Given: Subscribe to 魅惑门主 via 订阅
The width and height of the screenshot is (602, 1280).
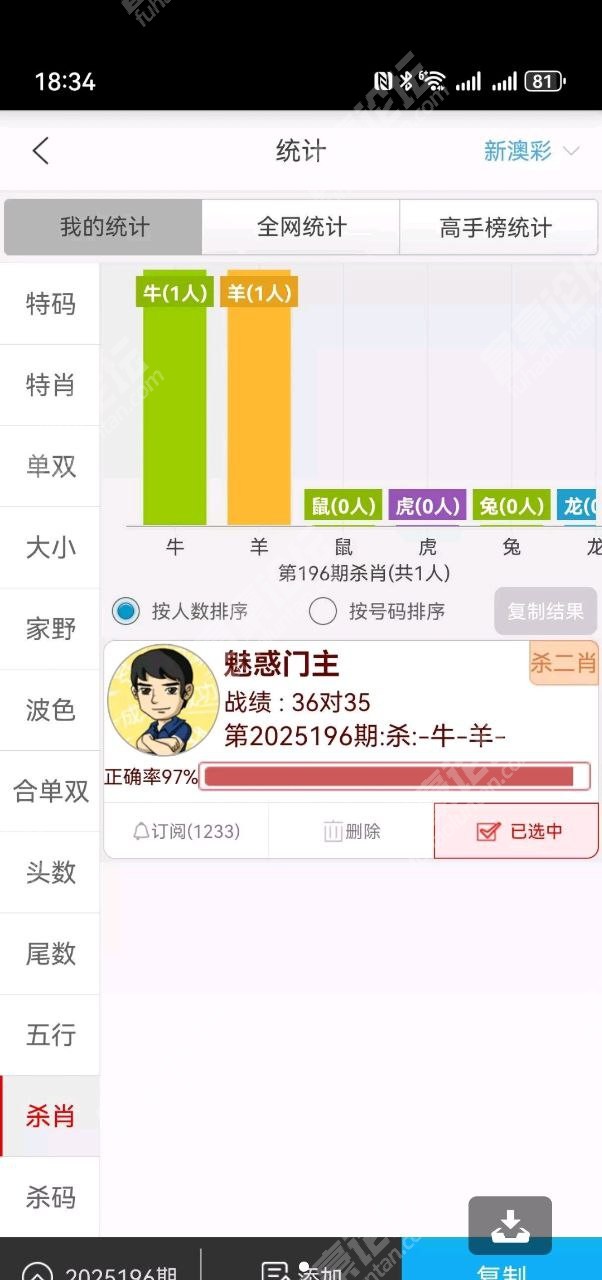Looking at the screenshot, I should point(186,831).
